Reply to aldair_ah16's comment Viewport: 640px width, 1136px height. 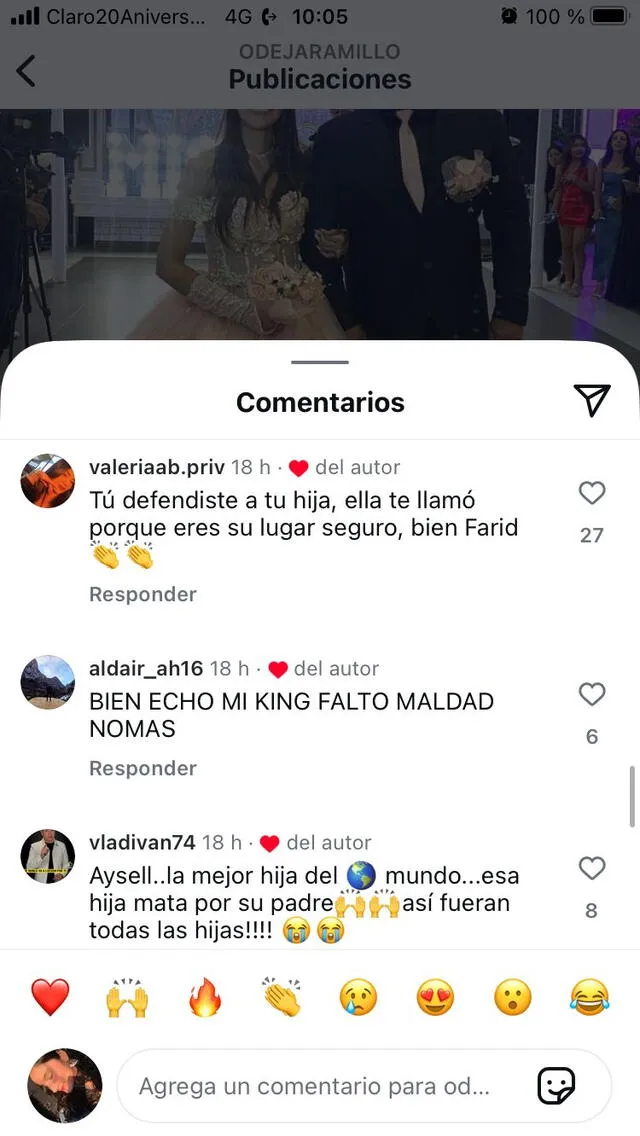pyautogui.click(x=143, y=768)
